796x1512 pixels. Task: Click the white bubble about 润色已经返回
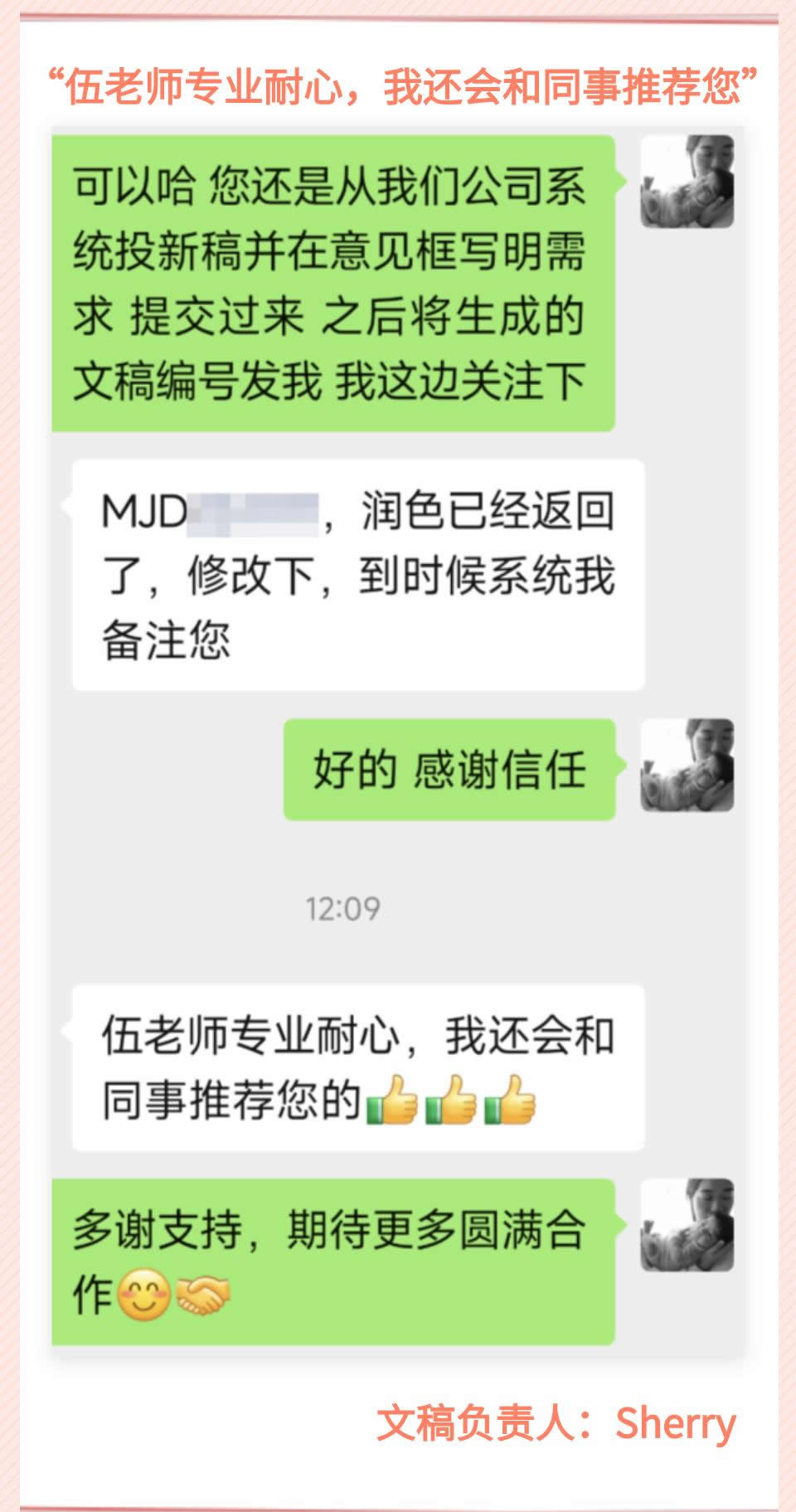pos(357,572)
